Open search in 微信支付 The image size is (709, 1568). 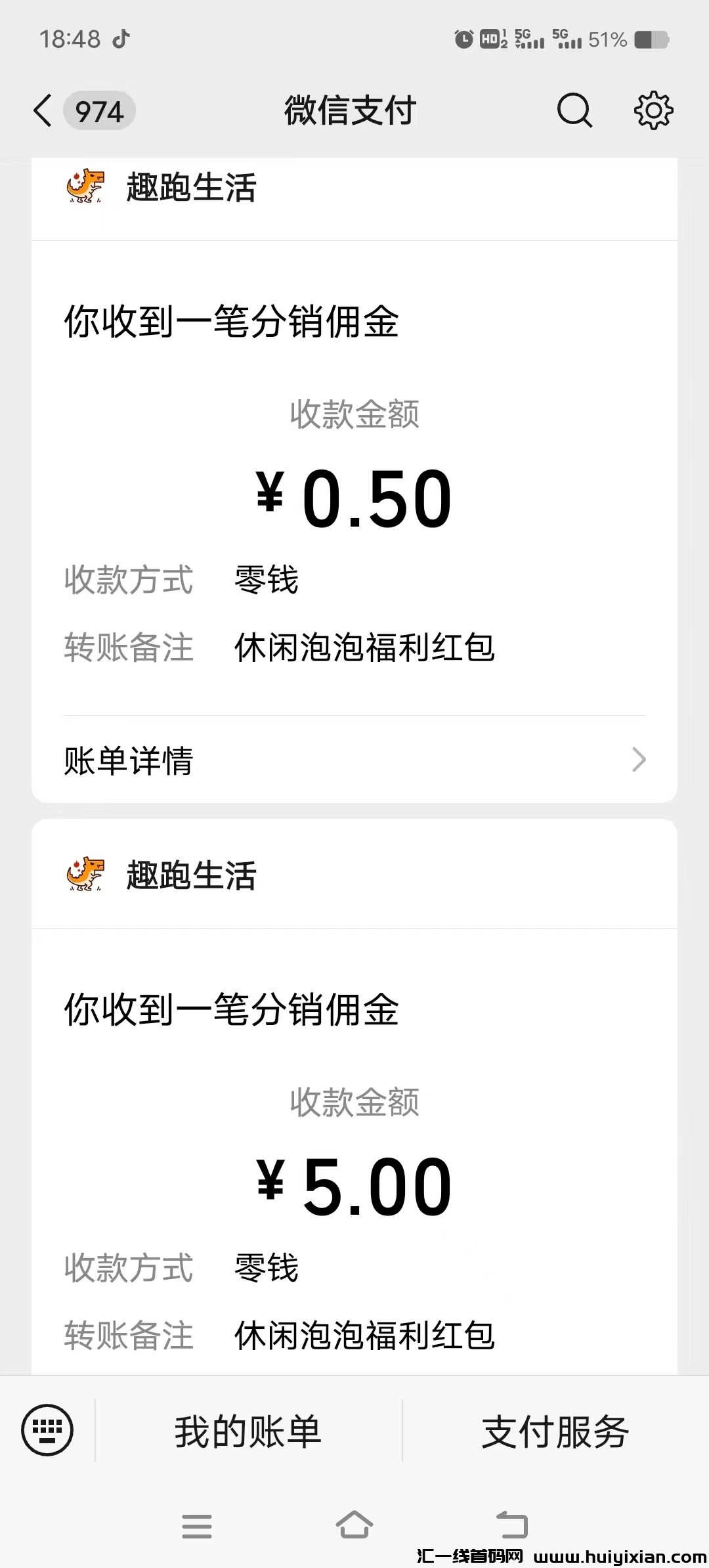click(574, 110)
